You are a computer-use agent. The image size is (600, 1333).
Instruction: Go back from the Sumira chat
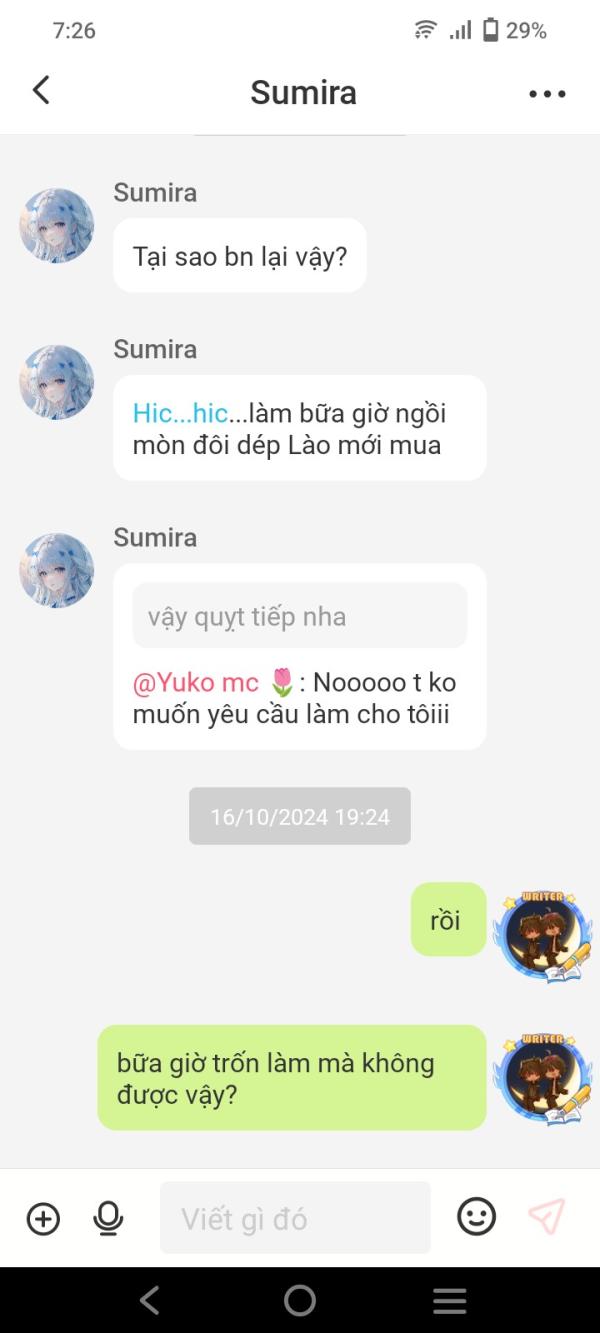pos(41,90)
